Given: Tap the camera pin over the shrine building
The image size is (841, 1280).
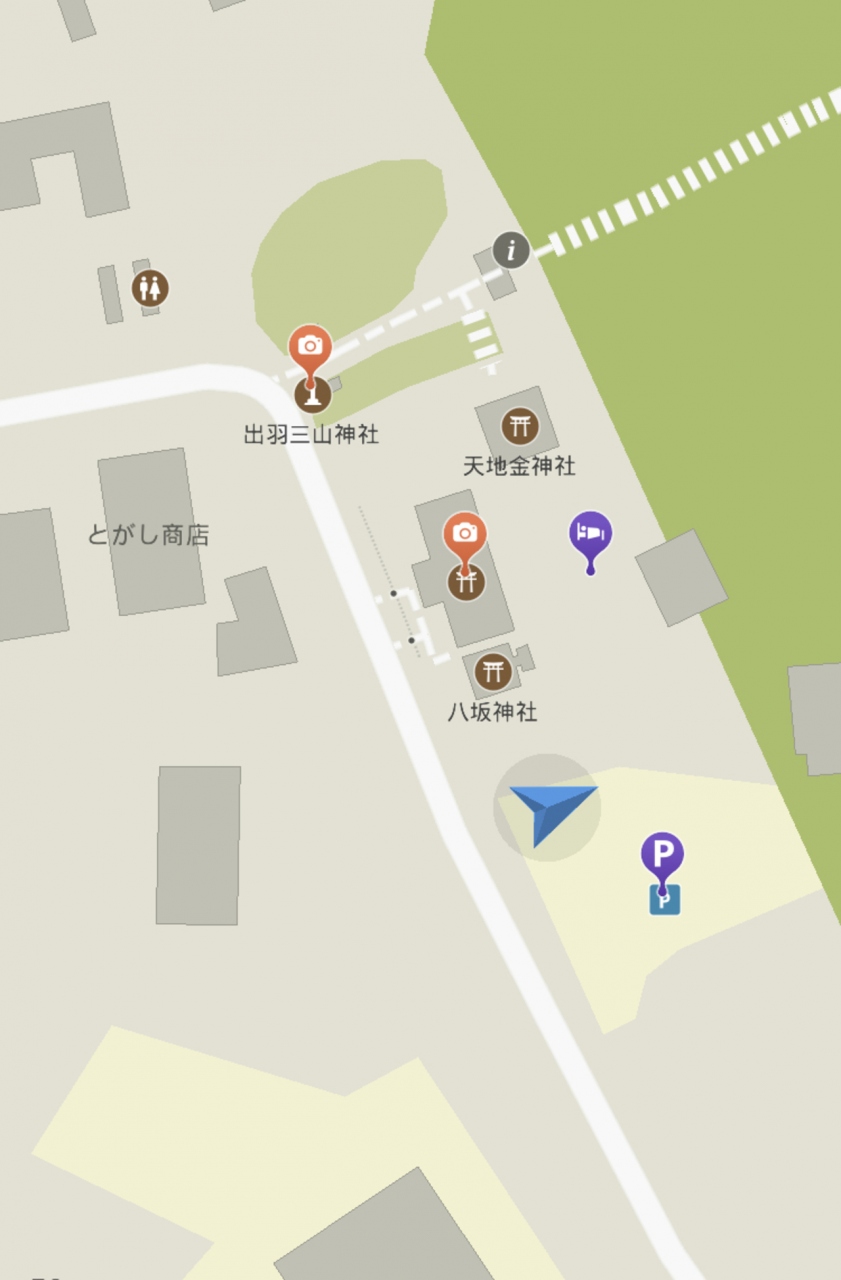Looking at the screenshot, I should [464, 533].
